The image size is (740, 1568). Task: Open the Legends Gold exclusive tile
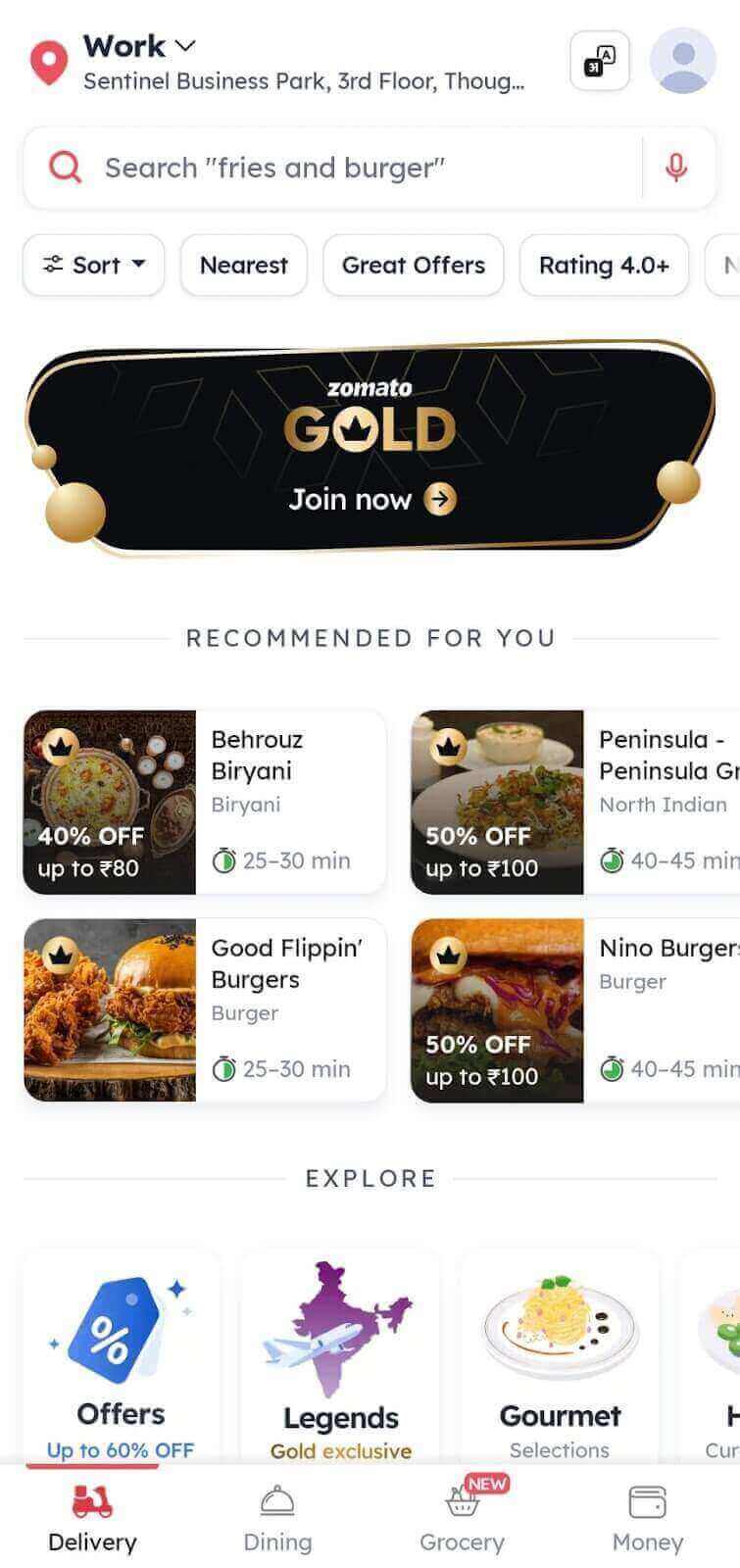340,1362
